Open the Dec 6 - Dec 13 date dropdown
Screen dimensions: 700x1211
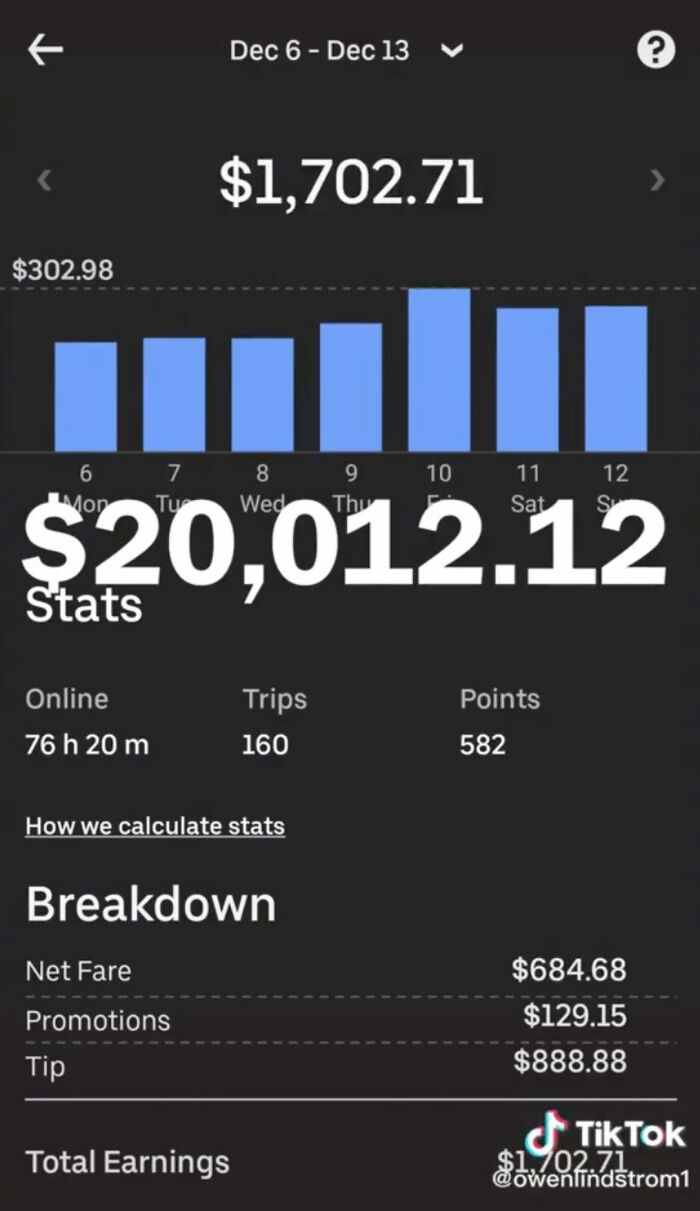click(x=345, y=51)
